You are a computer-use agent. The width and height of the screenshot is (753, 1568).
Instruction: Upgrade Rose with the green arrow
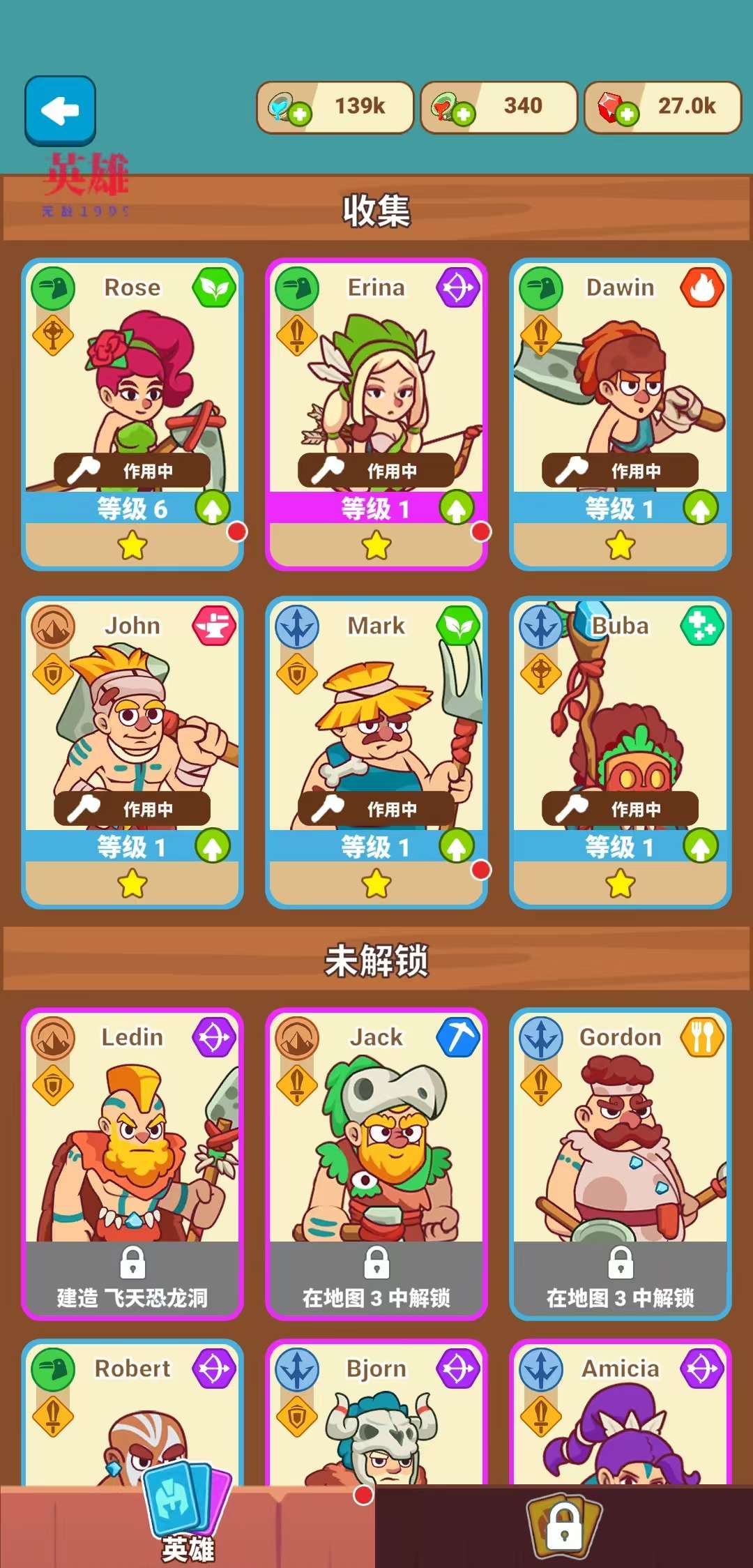point(213,508)
